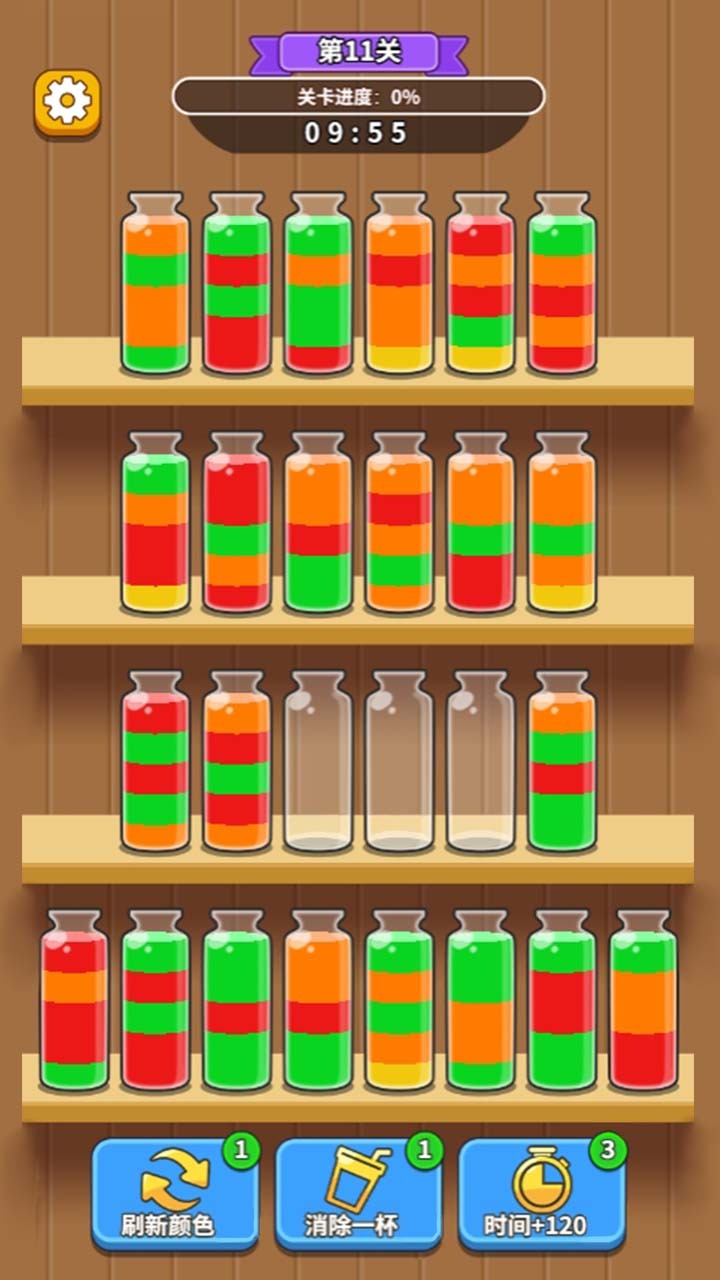The height and width of the screenshot is (1280, 720).
Task: Select the first empty bottle on third shelf
Action: click(318, 765)
